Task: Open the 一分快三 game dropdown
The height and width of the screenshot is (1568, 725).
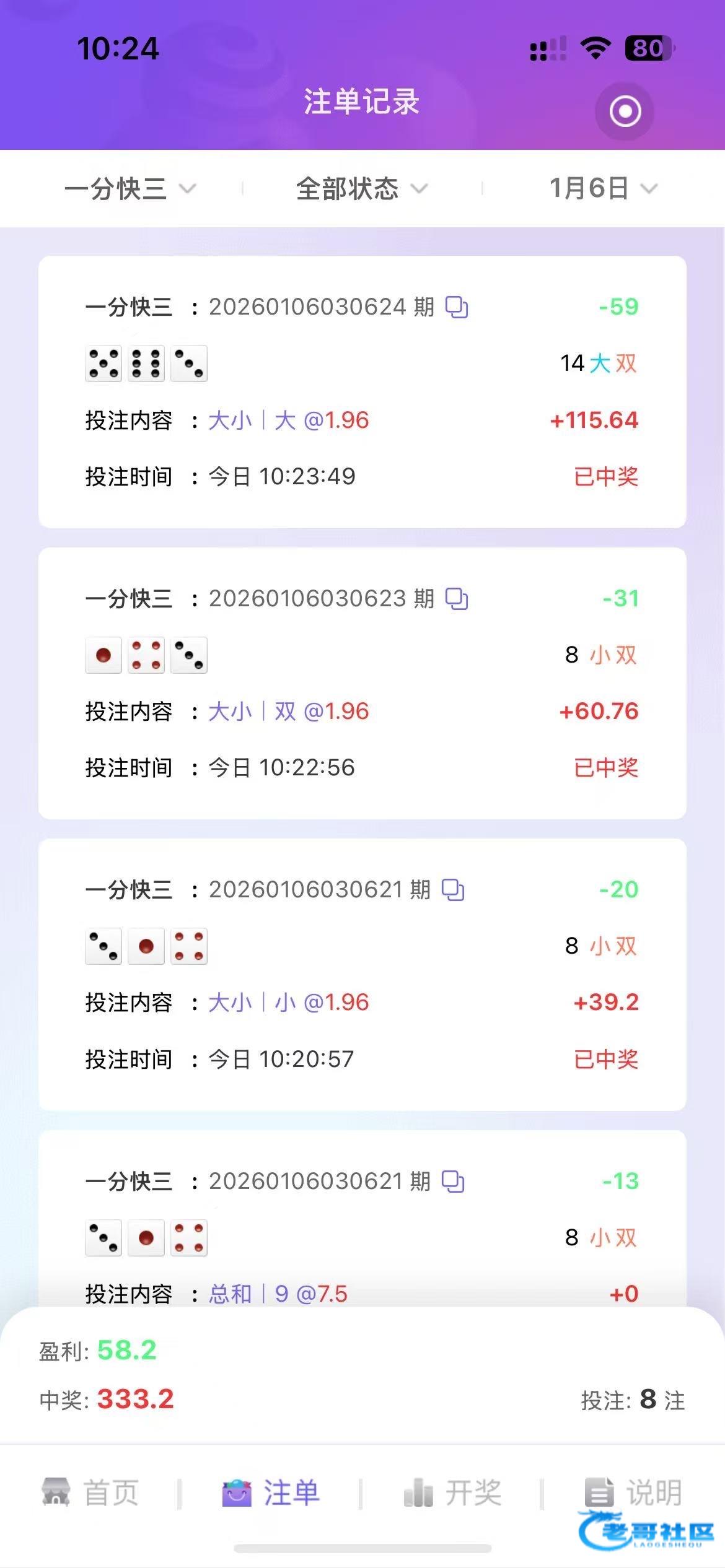Action: pyautogui.click(x=130, y=188)
